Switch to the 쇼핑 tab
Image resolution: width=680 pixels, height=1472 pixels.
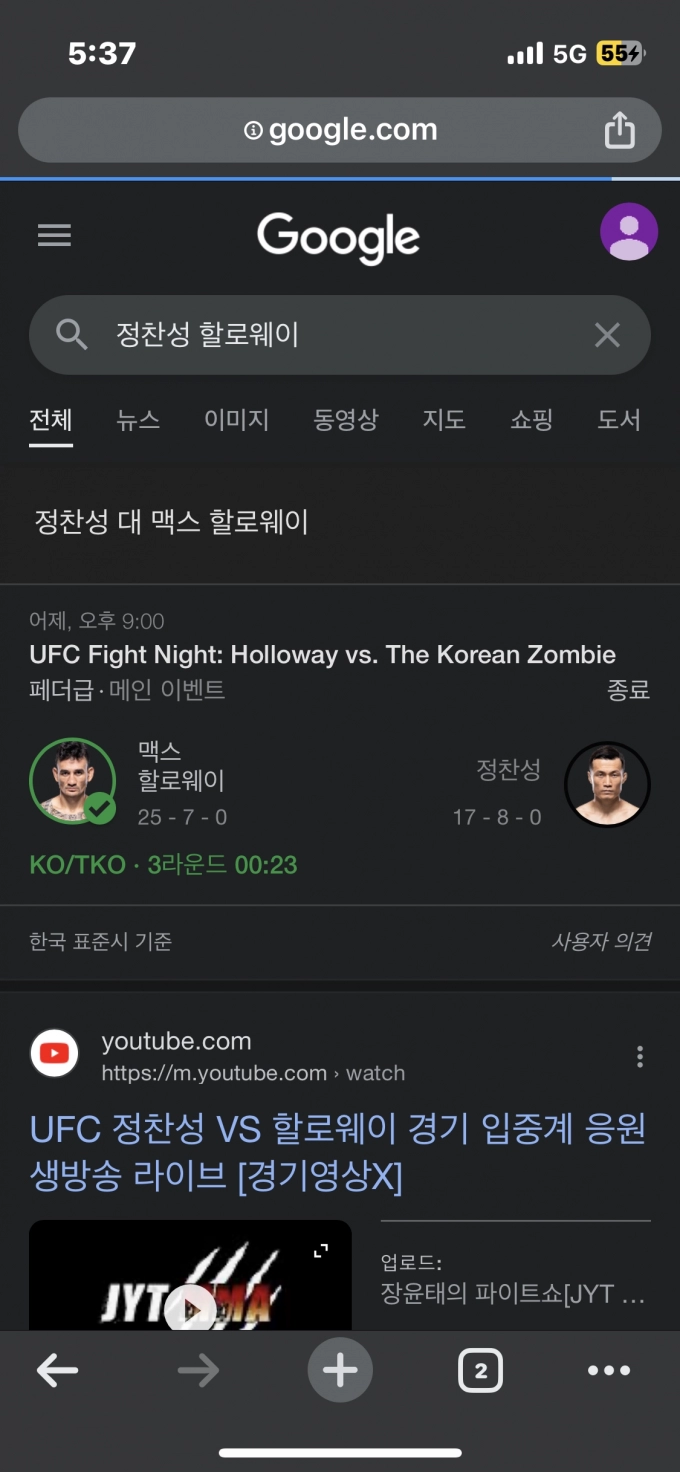coord(531,420)
